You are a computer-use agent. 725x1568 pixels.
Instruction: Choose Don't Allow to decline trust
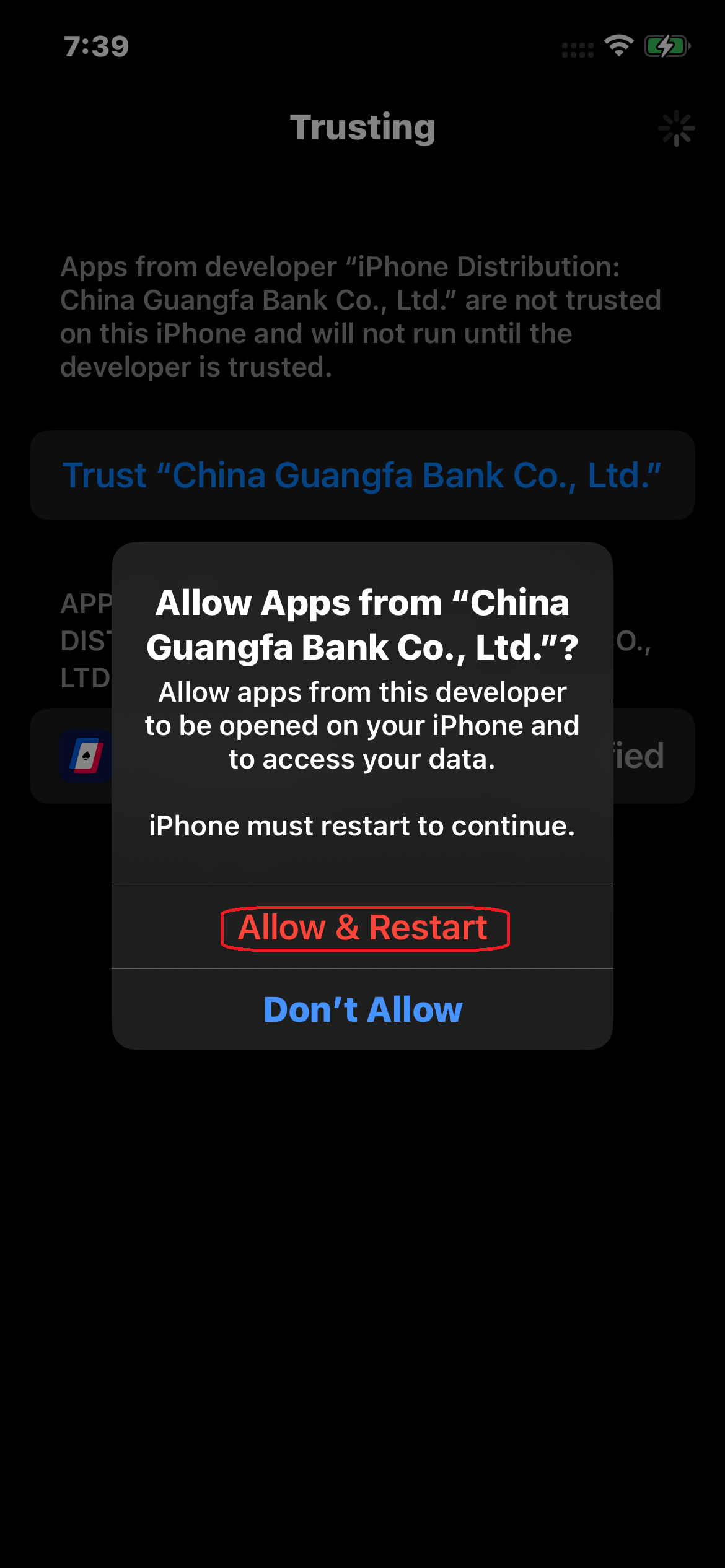coord(363,1009)
